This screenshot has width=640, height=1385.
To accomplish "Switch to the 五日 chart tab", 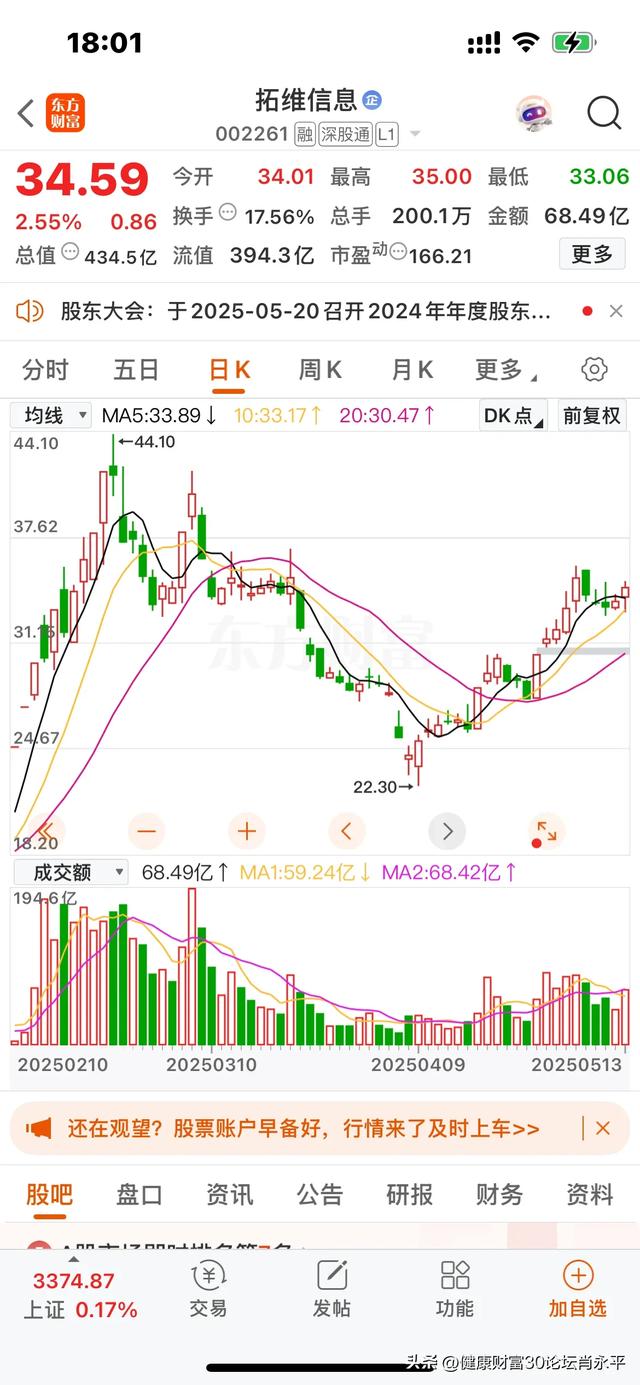I will [x=136, y=370].
